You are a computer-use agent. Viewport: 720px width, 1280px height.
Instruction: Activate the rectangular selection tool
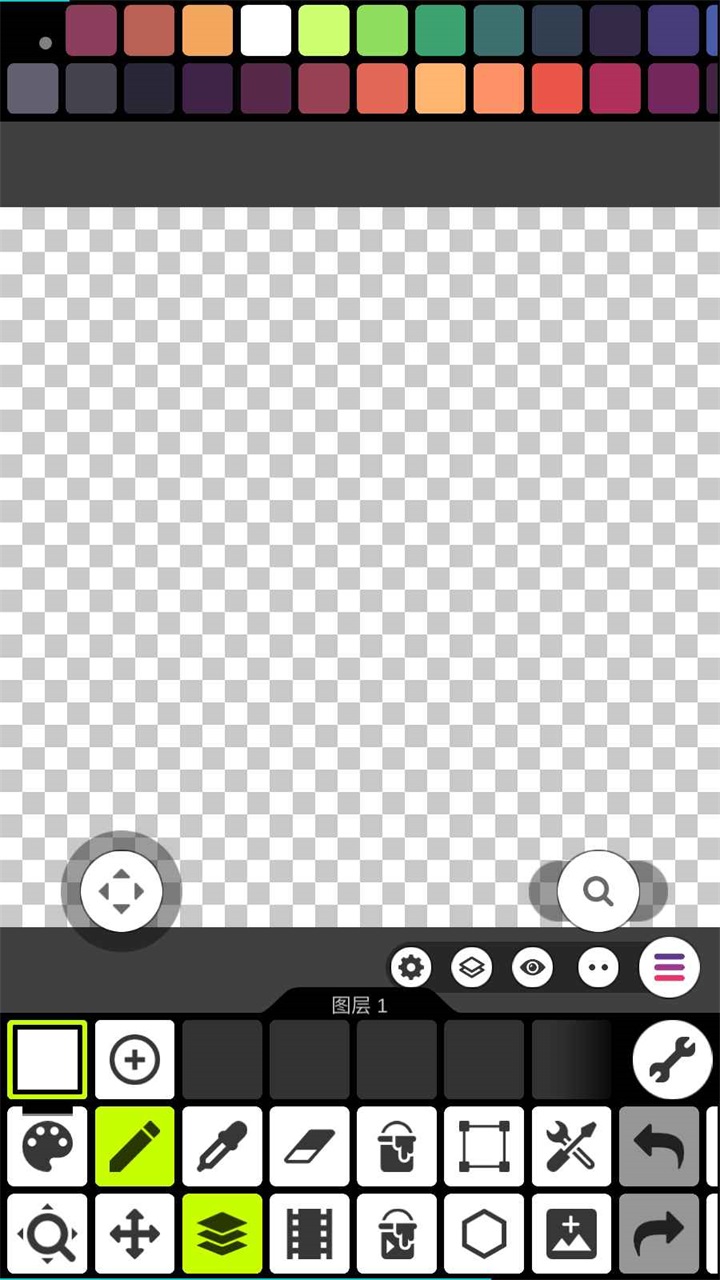point(484,1146)
